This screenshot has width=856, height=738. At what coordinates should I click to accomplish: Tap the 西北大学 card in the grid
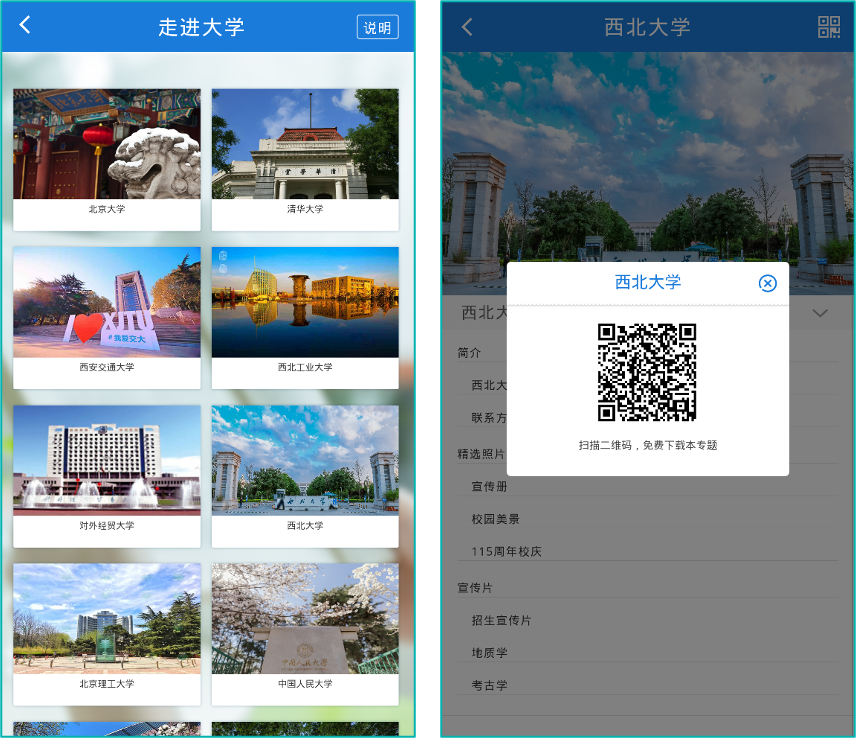[x=305, y=474]
